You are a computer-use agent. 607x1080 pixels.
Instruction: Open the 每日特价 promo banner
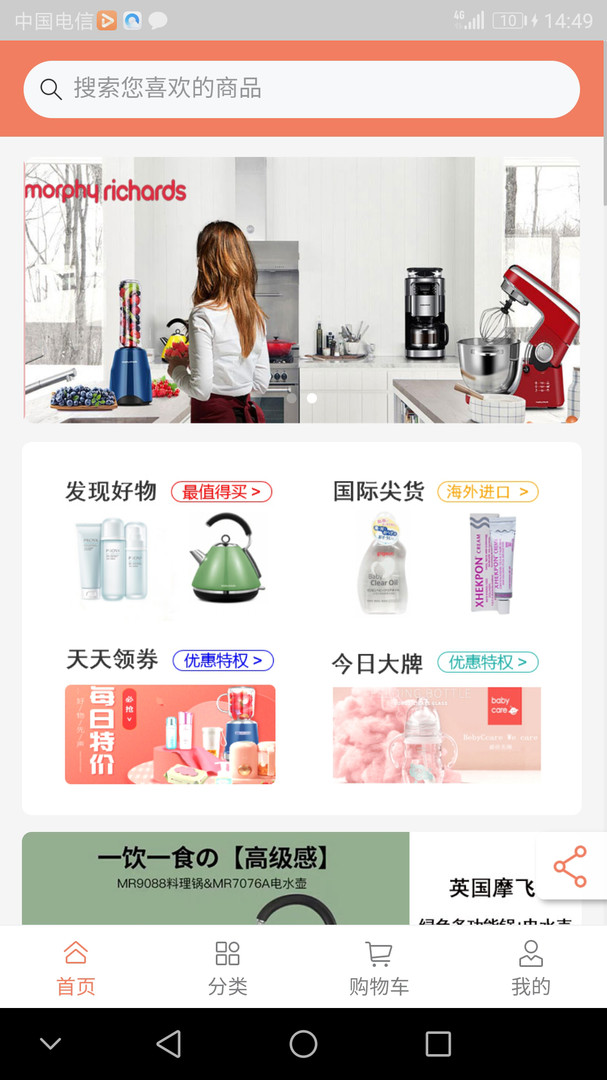tap(170, 734)
